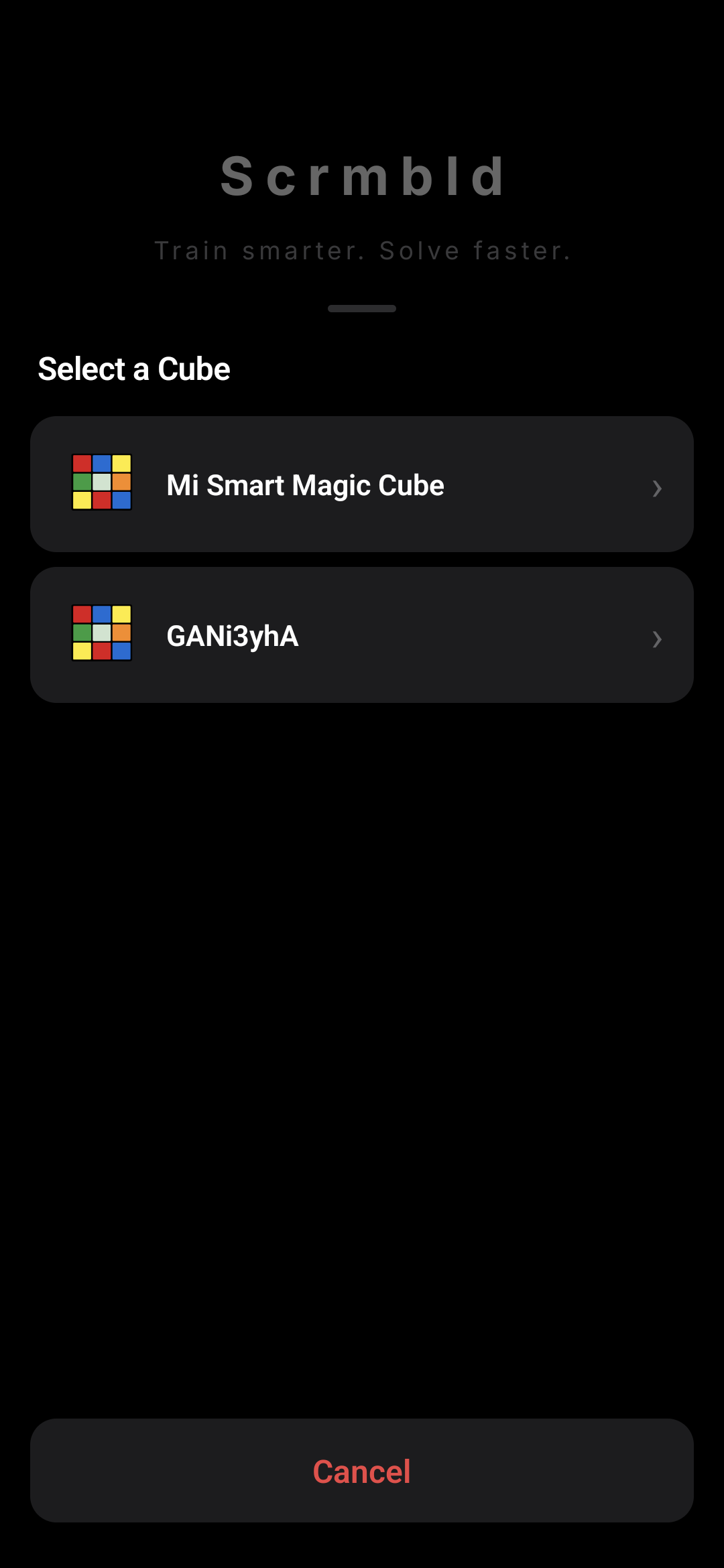The width and height of the screenshot is (724, 1568).
Task: Select the GANi3yhA device entry
Action: (362, 634)
